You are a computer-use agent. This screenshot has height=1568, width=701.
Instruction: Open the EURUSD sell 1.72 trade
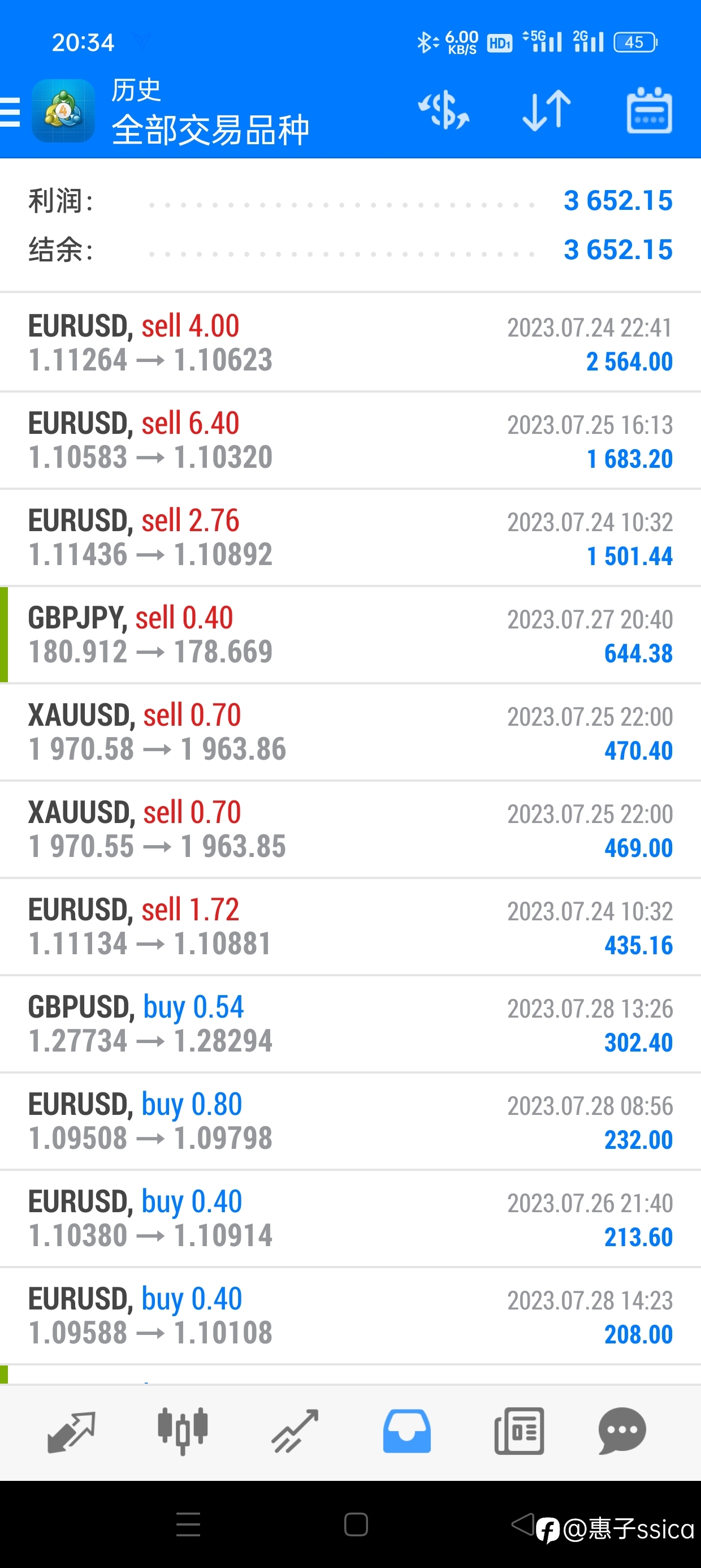pos(350,927)
